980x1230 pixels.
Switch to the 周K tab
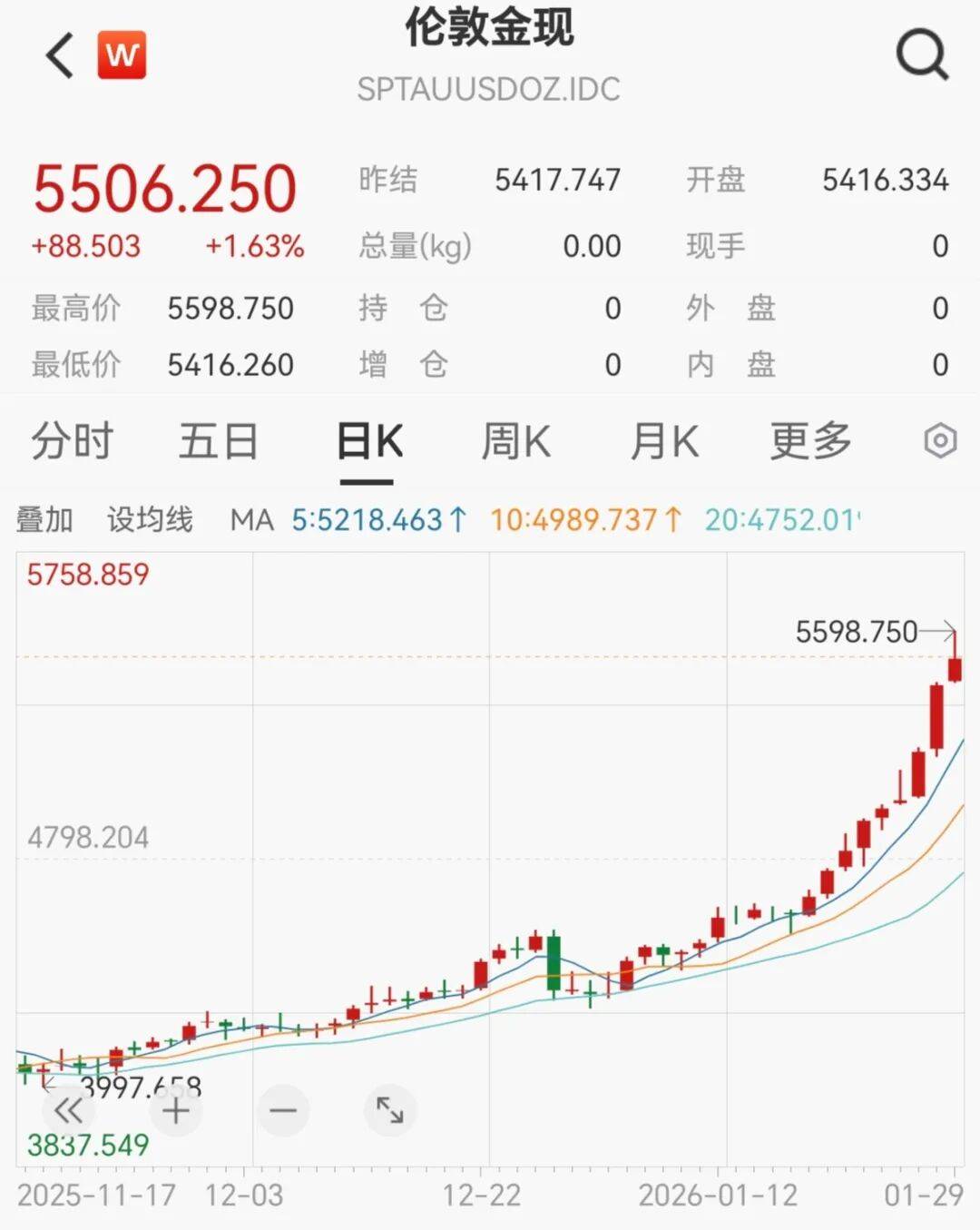coord(515,442)
